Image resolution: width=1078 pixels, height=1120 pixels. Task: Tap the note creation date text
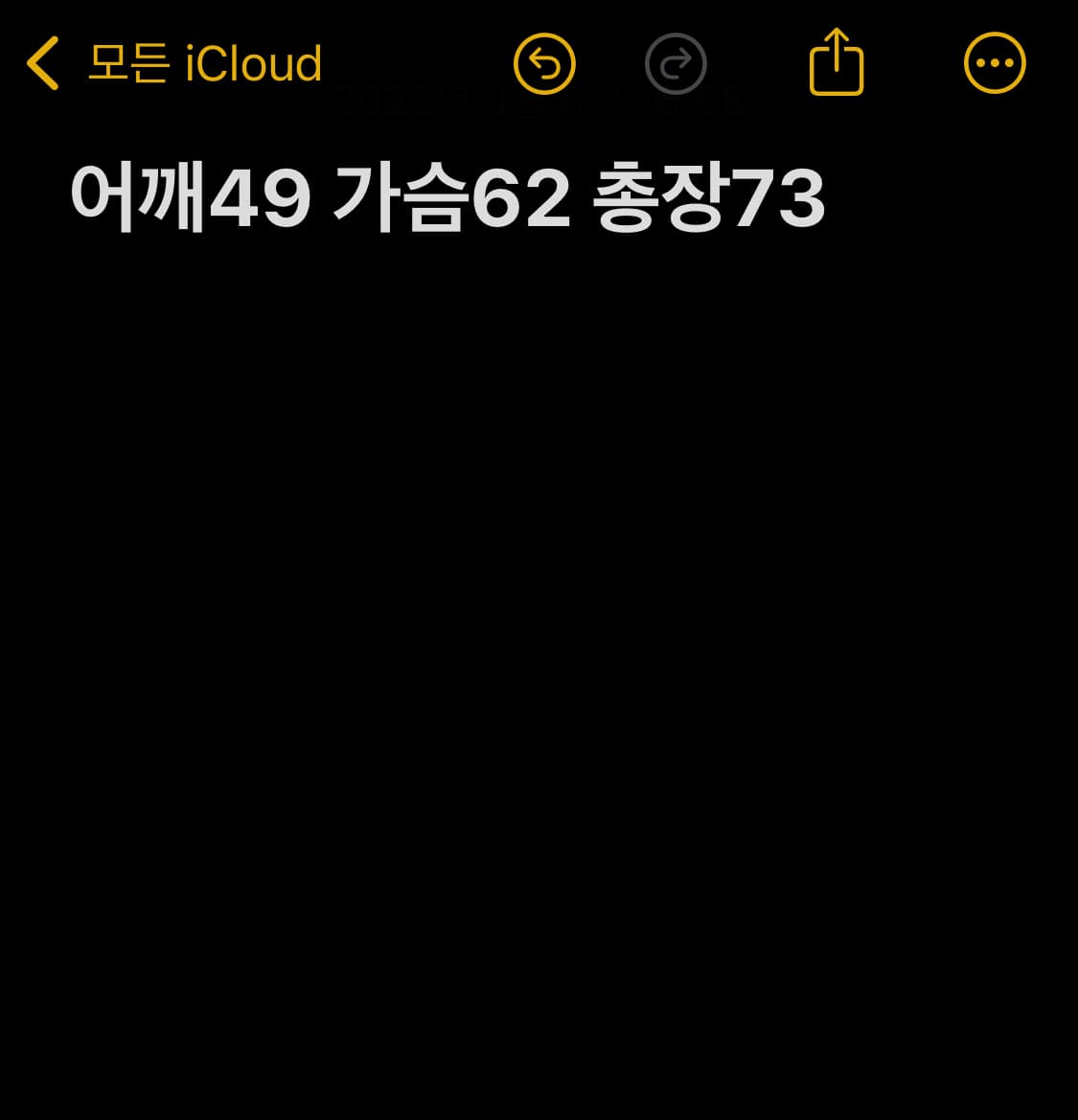tap(539, 99)
